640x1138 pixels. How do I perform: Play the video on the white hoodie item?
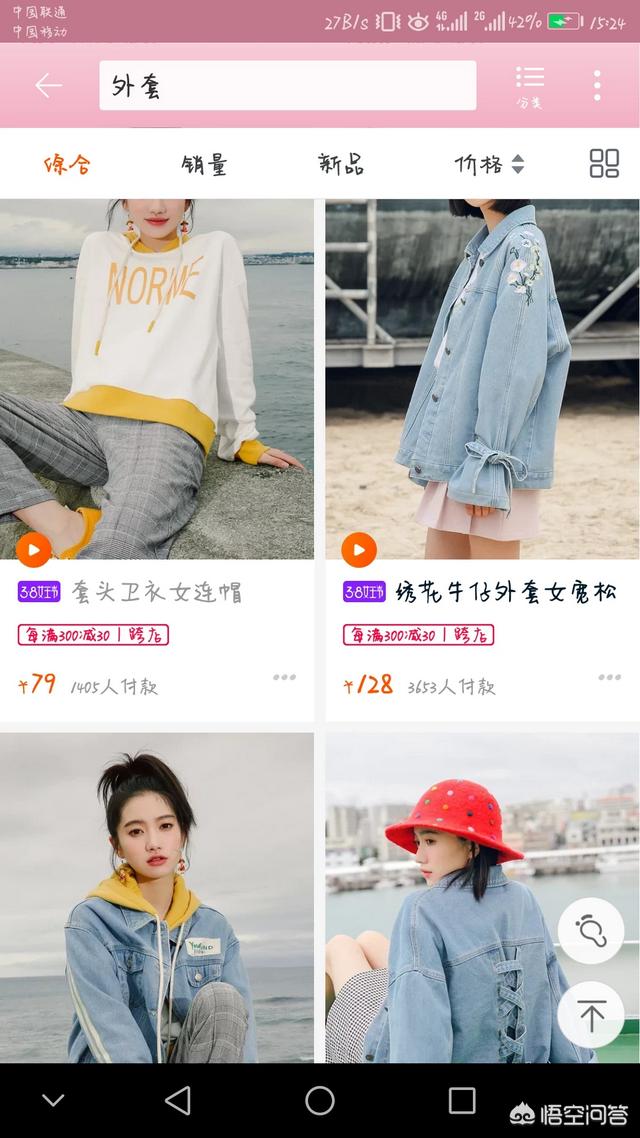(x=33, y=549)
